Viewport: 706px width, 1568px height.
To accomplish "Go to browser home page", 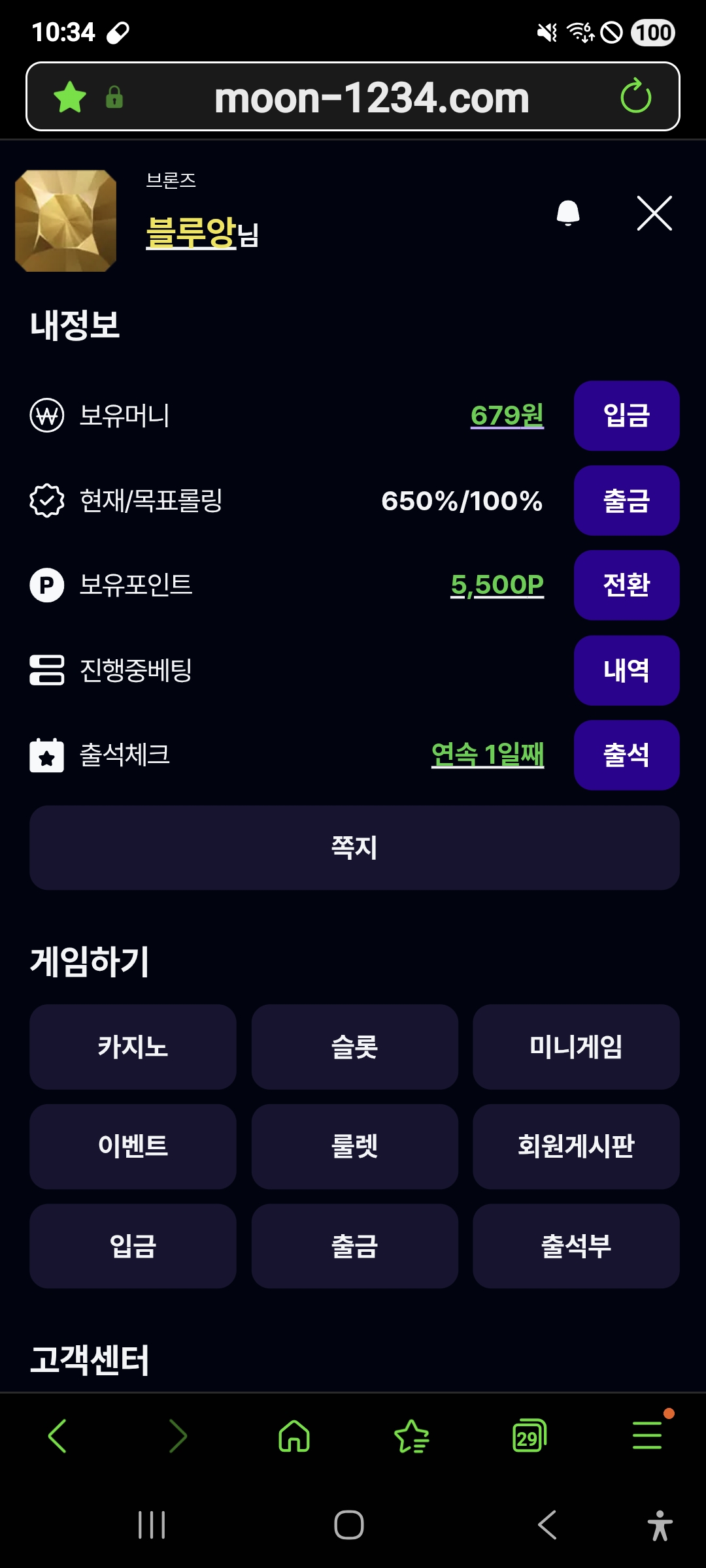I will coord(294,1436).
